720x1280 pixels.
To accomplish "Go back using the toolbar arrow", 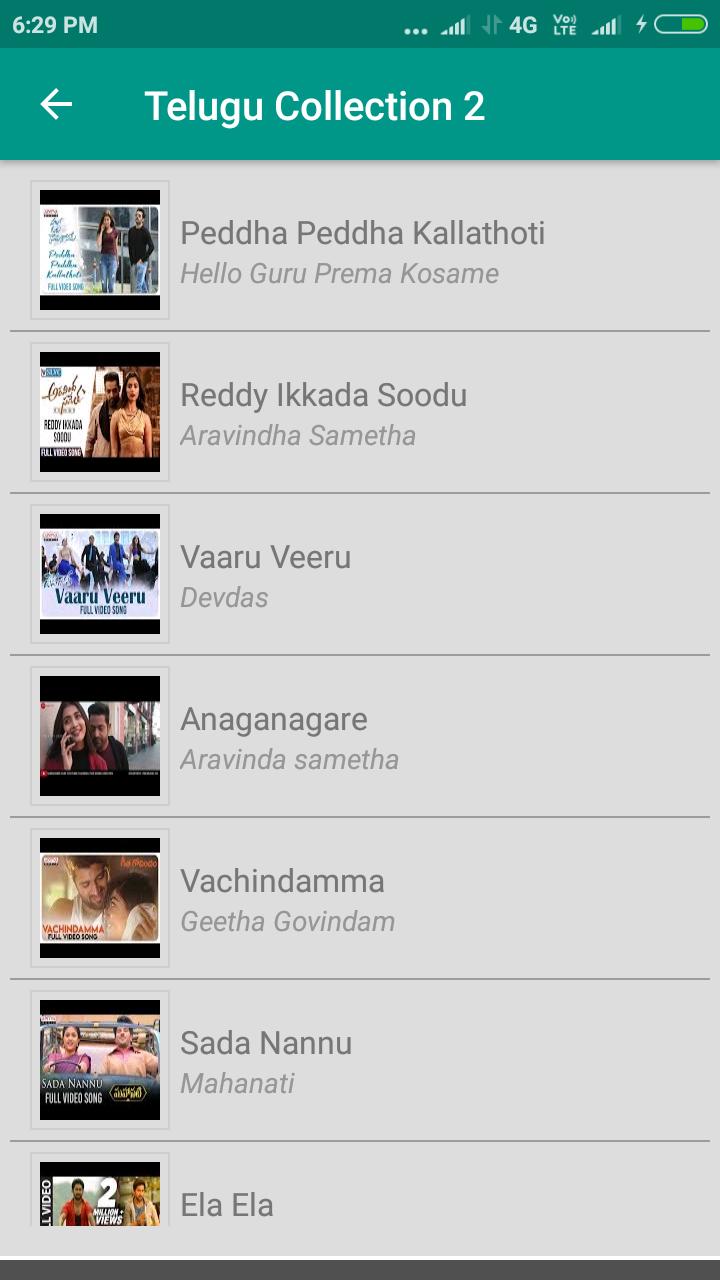I will [x=56, y=105].
